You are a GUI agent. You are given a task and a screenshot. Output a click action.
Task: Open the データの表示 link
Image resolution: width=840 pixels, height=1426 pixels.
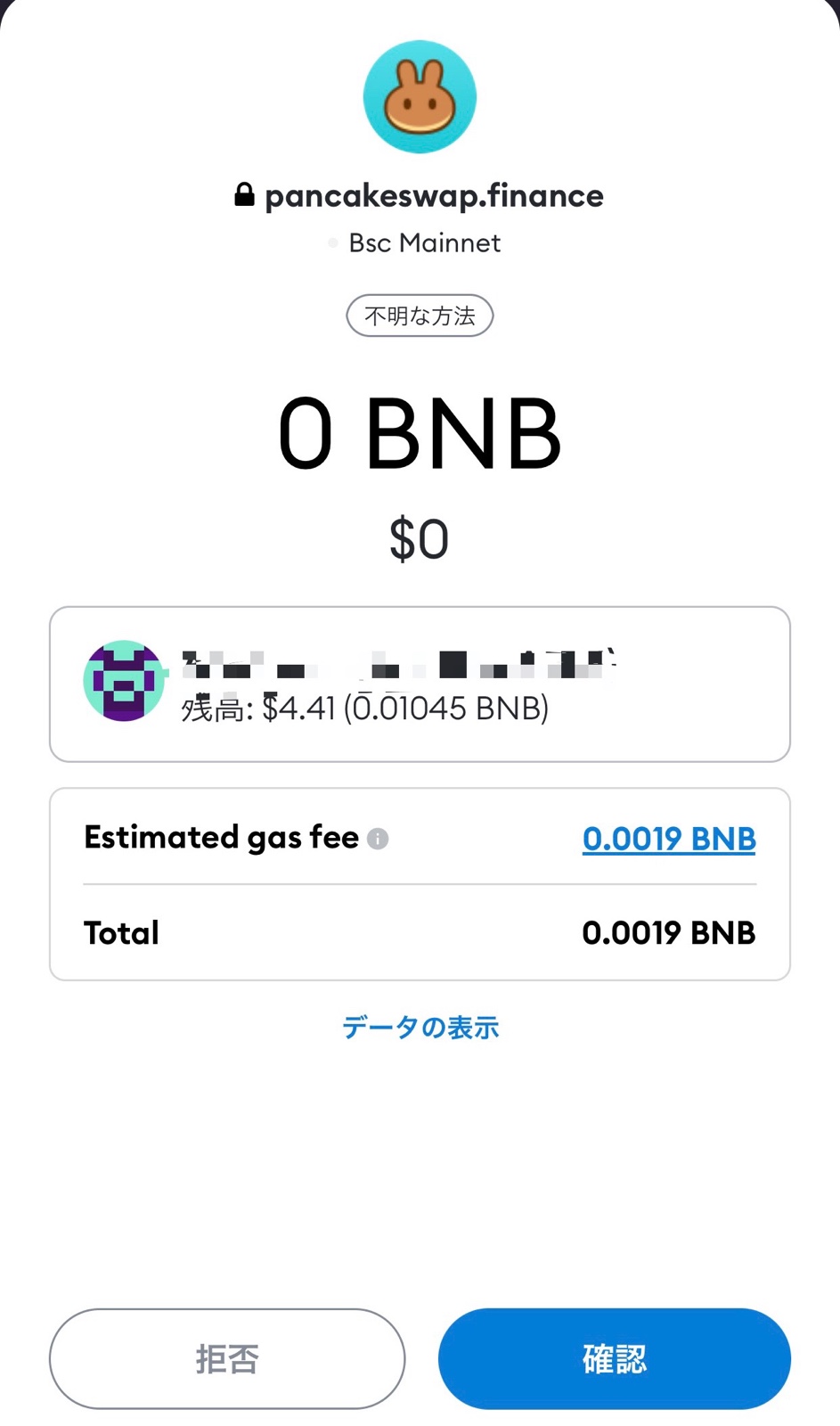(x=420, y=1028)
